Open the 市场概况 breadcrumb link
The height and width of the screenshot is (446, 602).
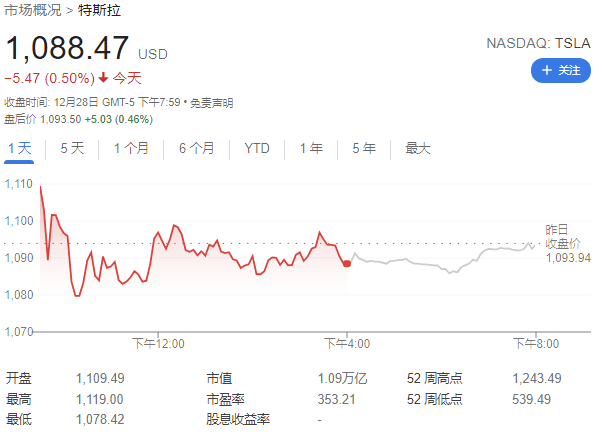(32, 10)
